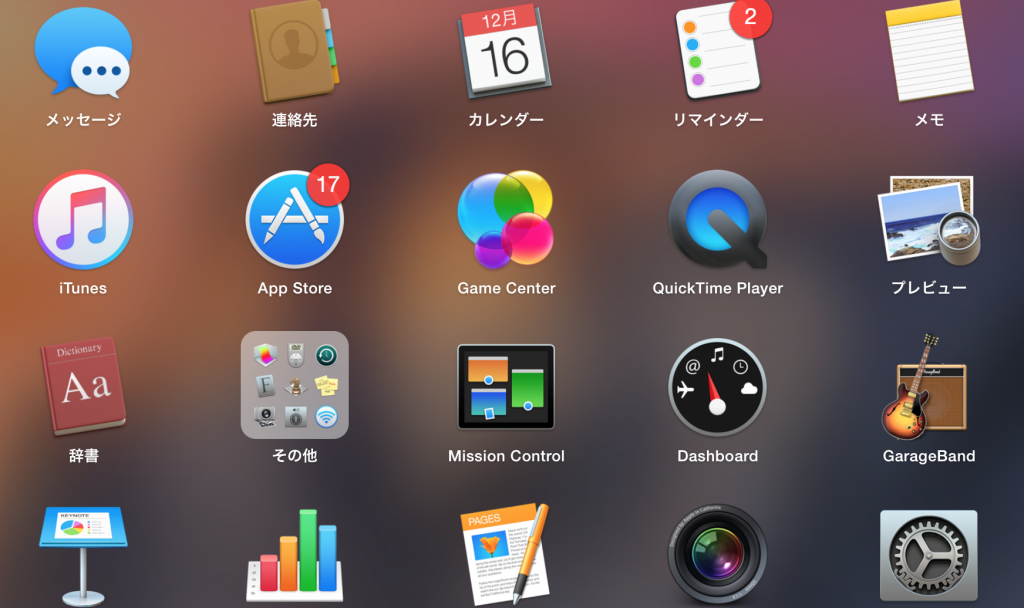The height and width of the screenshot is (608, 1024).
Task: Open the Numbers bar chart app
Action: (x=294, y=555)
